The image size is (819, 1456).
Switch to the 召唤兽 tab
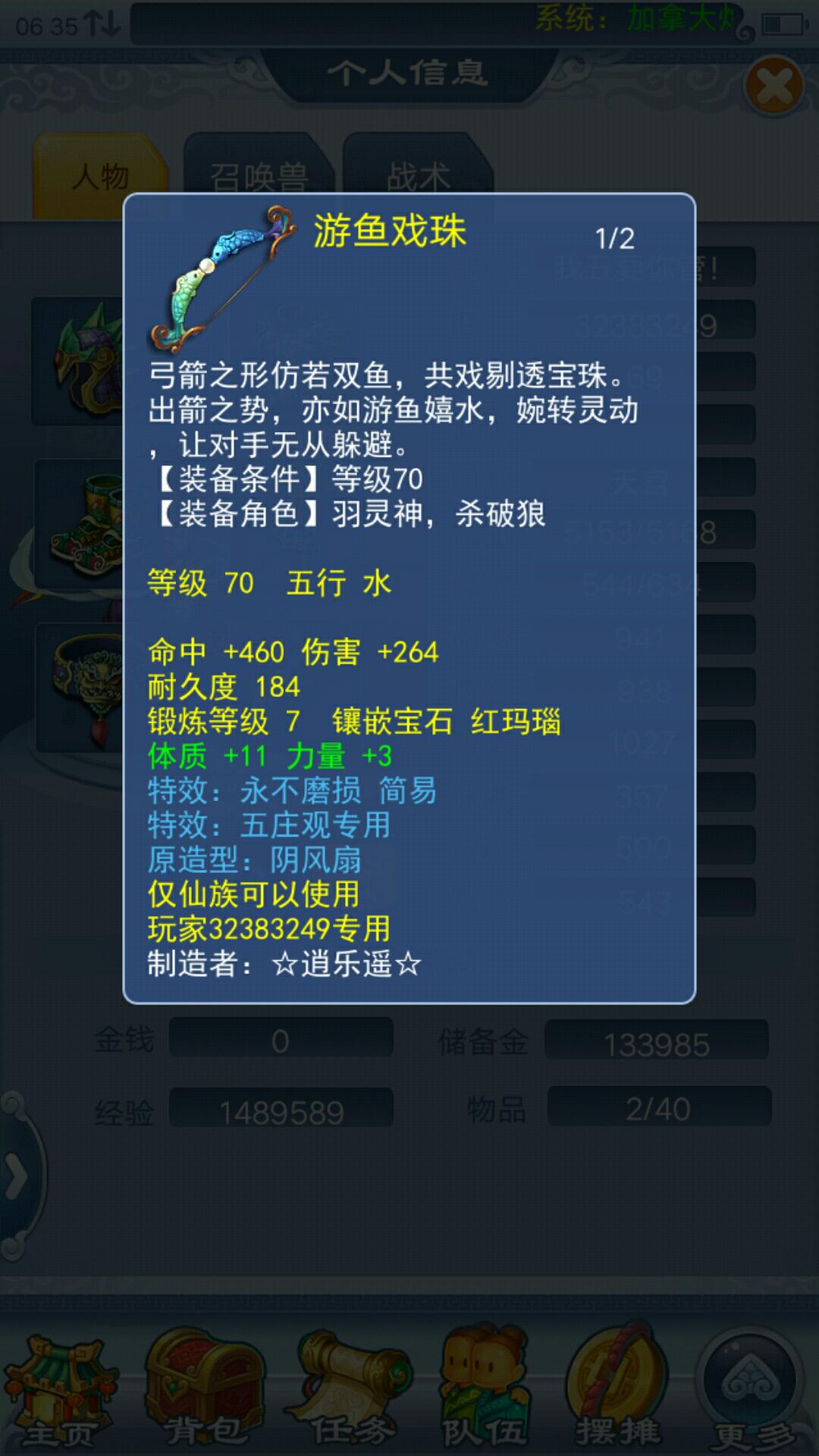pos(258,177)
